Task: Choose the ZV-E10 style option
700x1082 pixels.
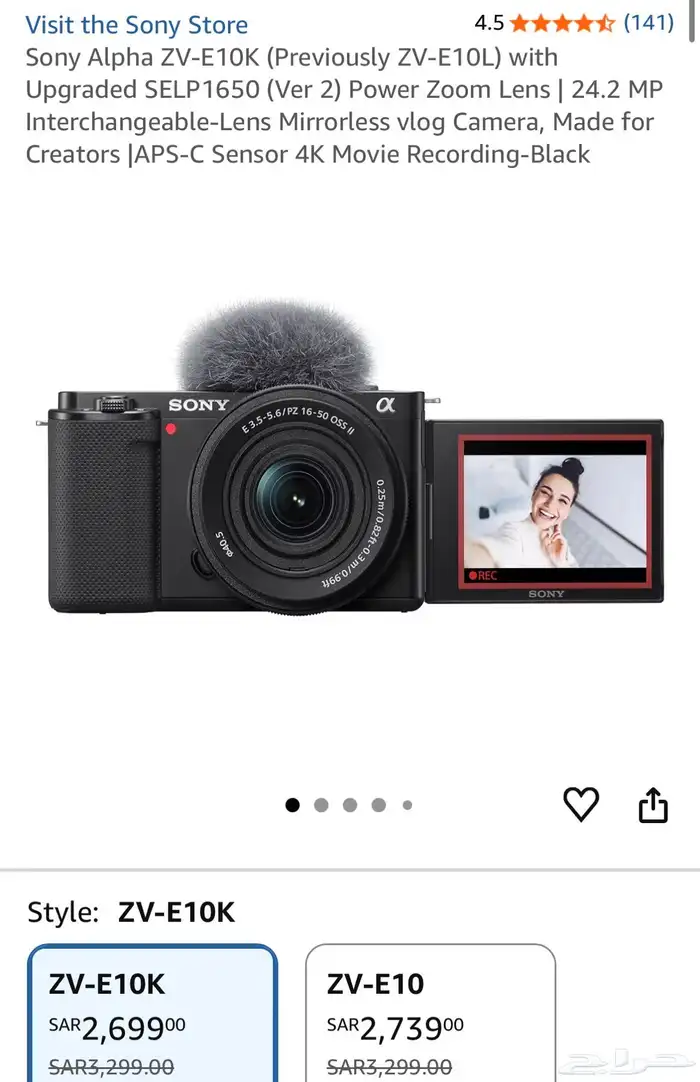Action: click(430, 1012)
